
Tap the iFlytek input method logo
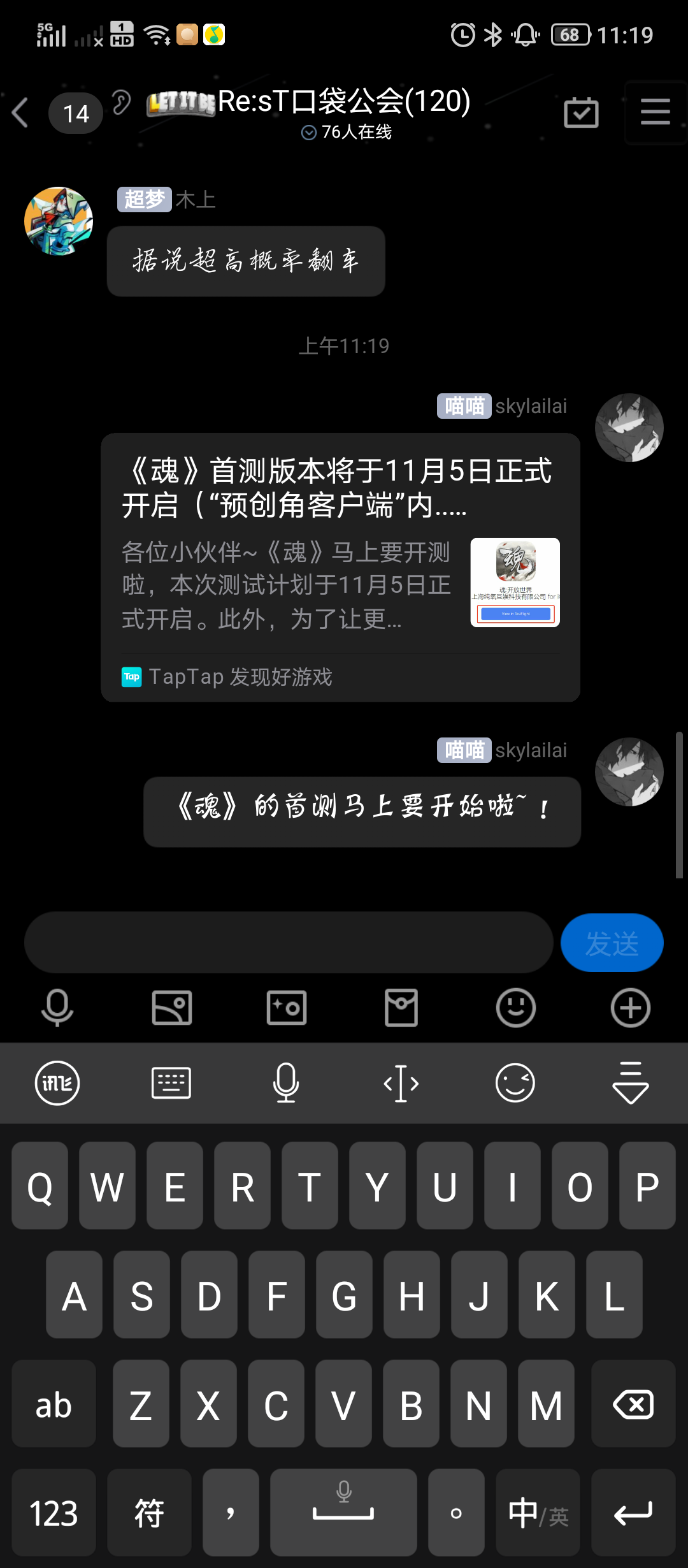click(57, 1082)
